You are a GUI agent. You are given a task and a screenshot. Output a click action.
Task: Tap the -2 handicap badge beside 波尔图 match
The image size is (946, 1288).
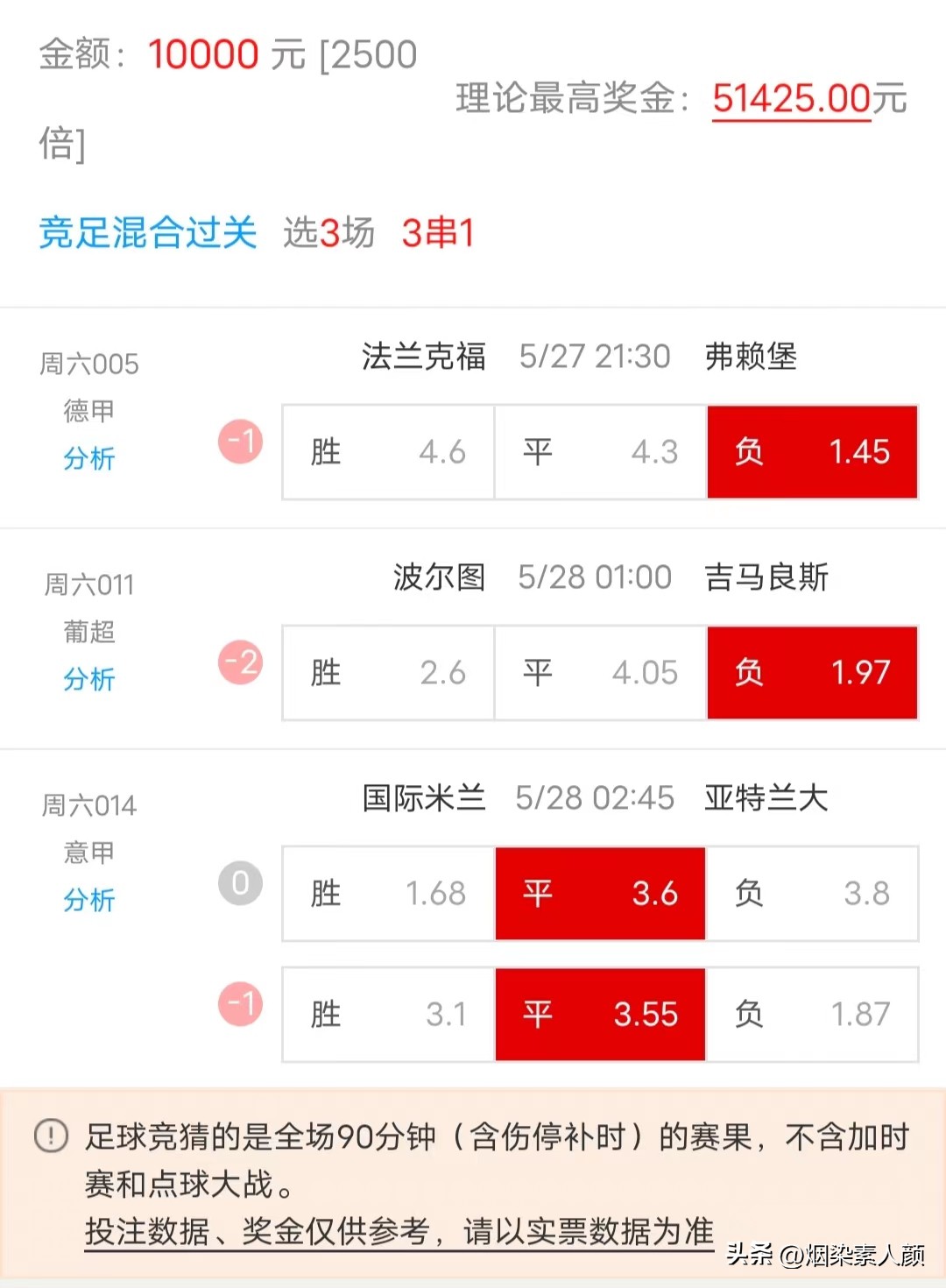(239, 663)
